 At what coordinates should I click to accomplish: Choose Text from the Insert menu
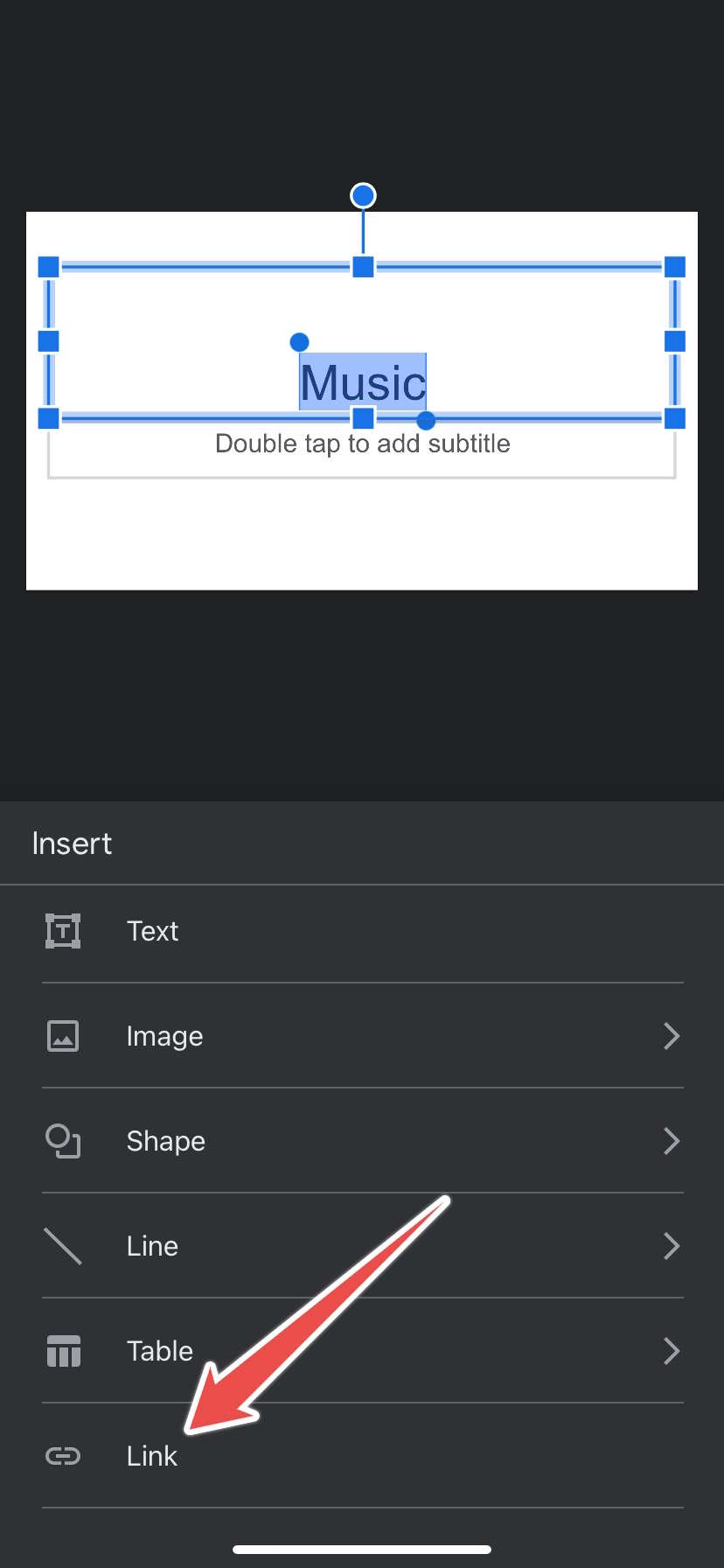pos(152,930)
